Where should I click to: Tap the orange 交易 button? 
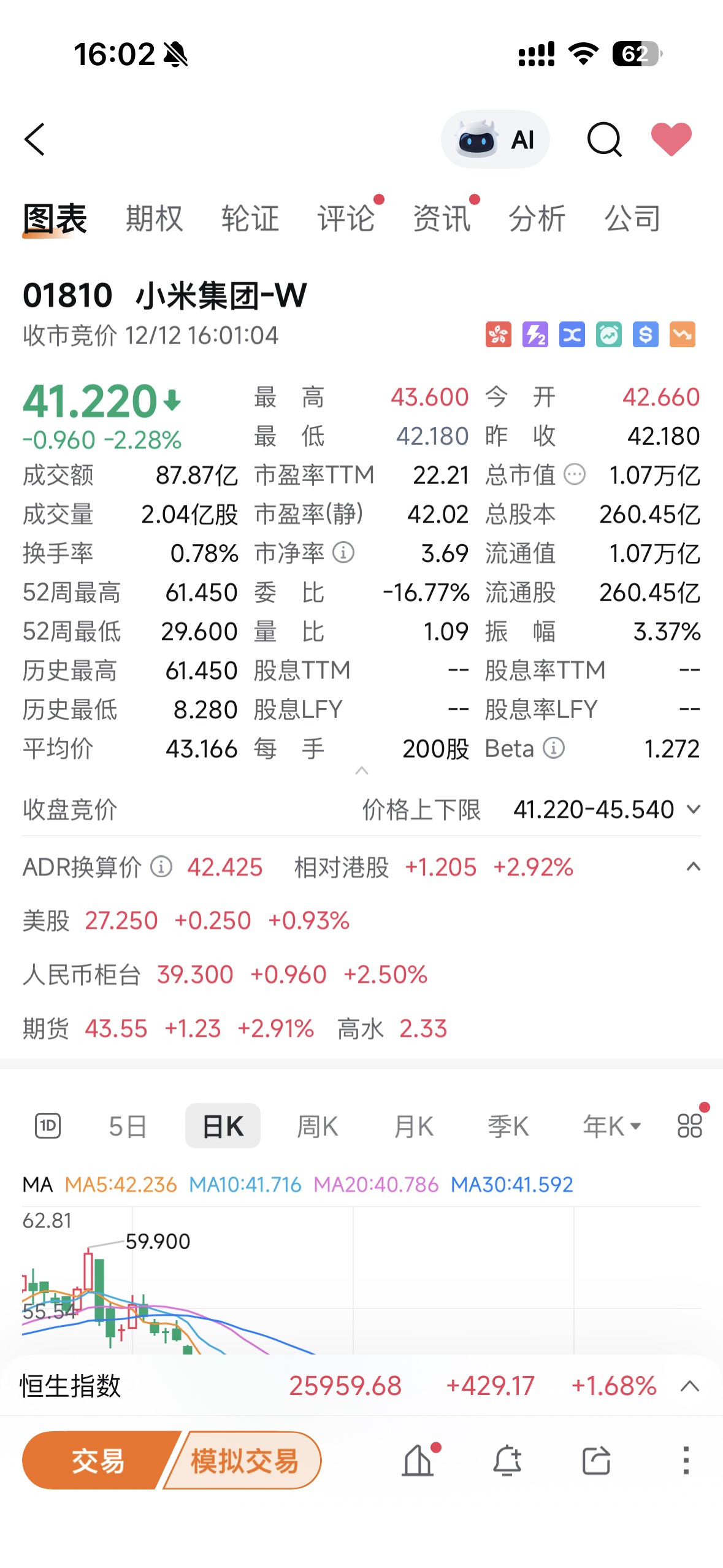[98, 1460]
